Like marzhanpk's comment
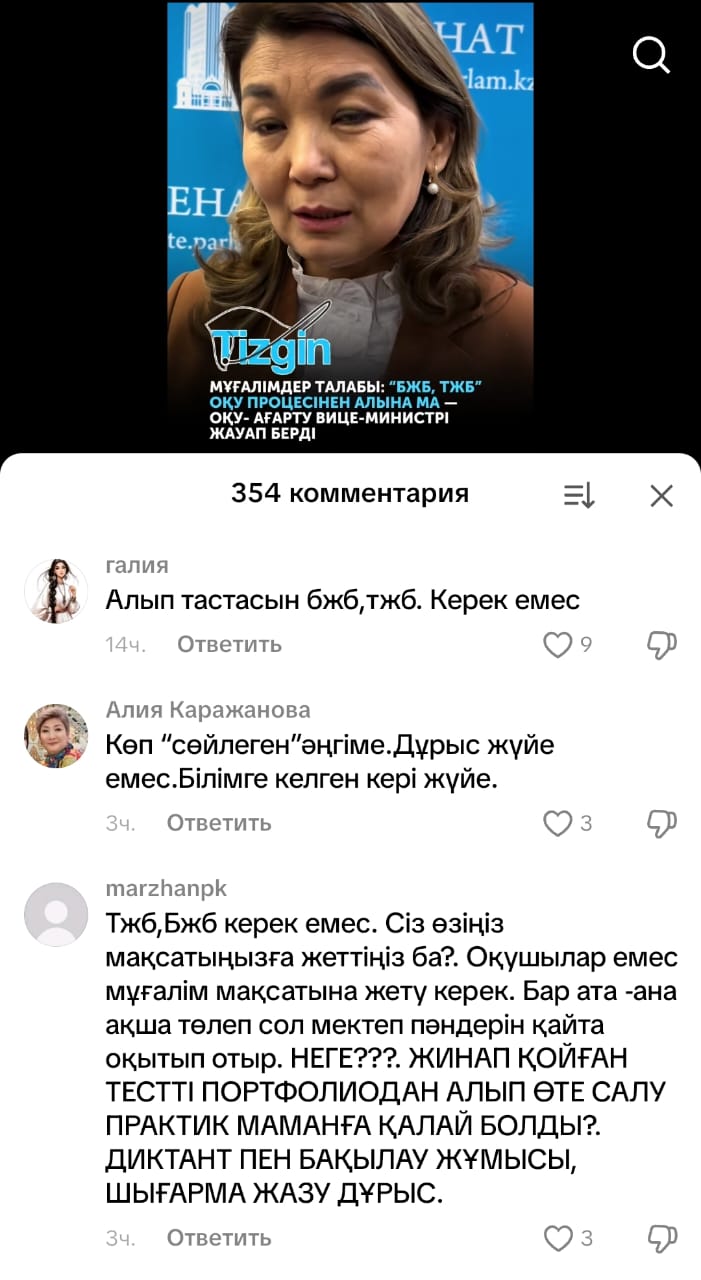This screenshot has width=701, height=1280. (x=556, y=1238)
